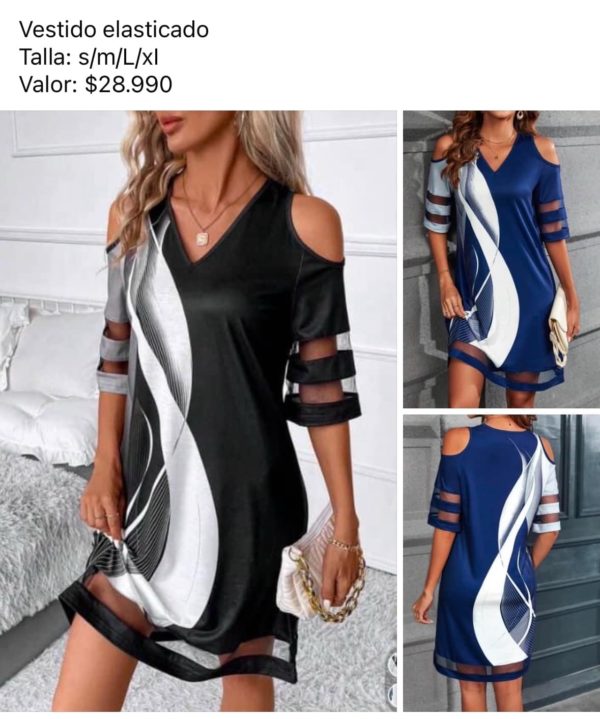Image resolution: width=600 pixels, height=719 pixels.
Task: Open the large black dress photo
Action: (198, 410)
